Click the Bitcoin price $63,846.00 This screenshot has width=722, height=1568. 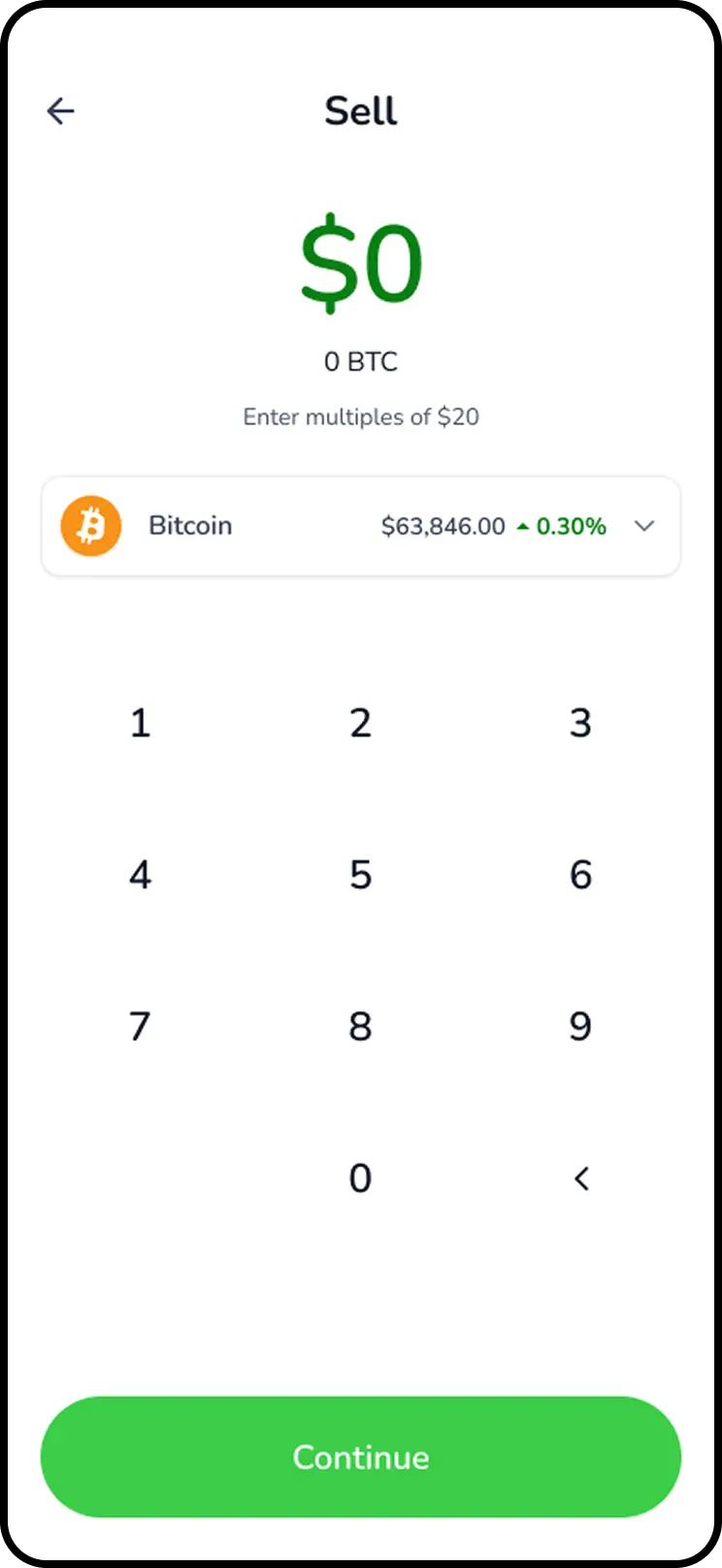pyautogui.click(x=442, y=526)
